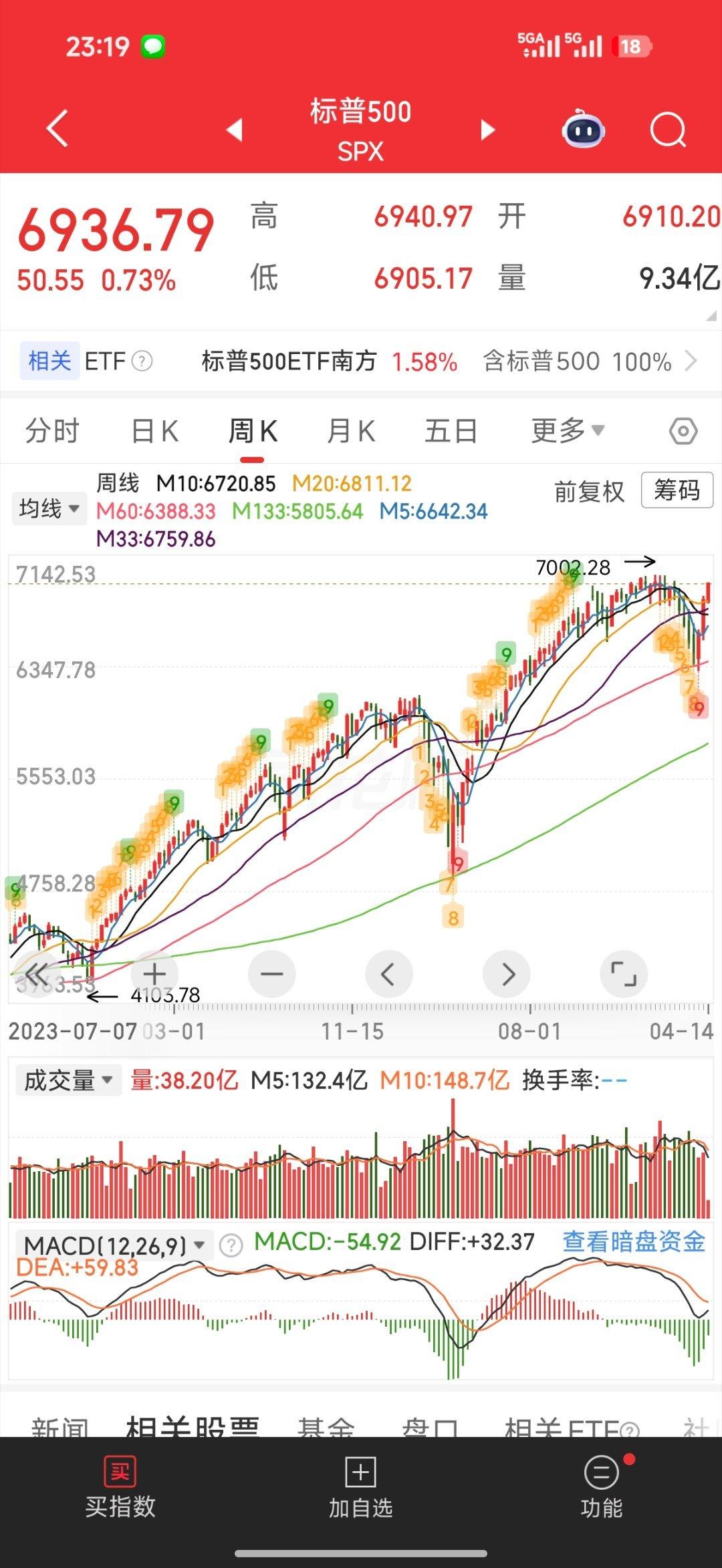
Task: Click the right arrow beside SPX title
Action: point(486,129)
